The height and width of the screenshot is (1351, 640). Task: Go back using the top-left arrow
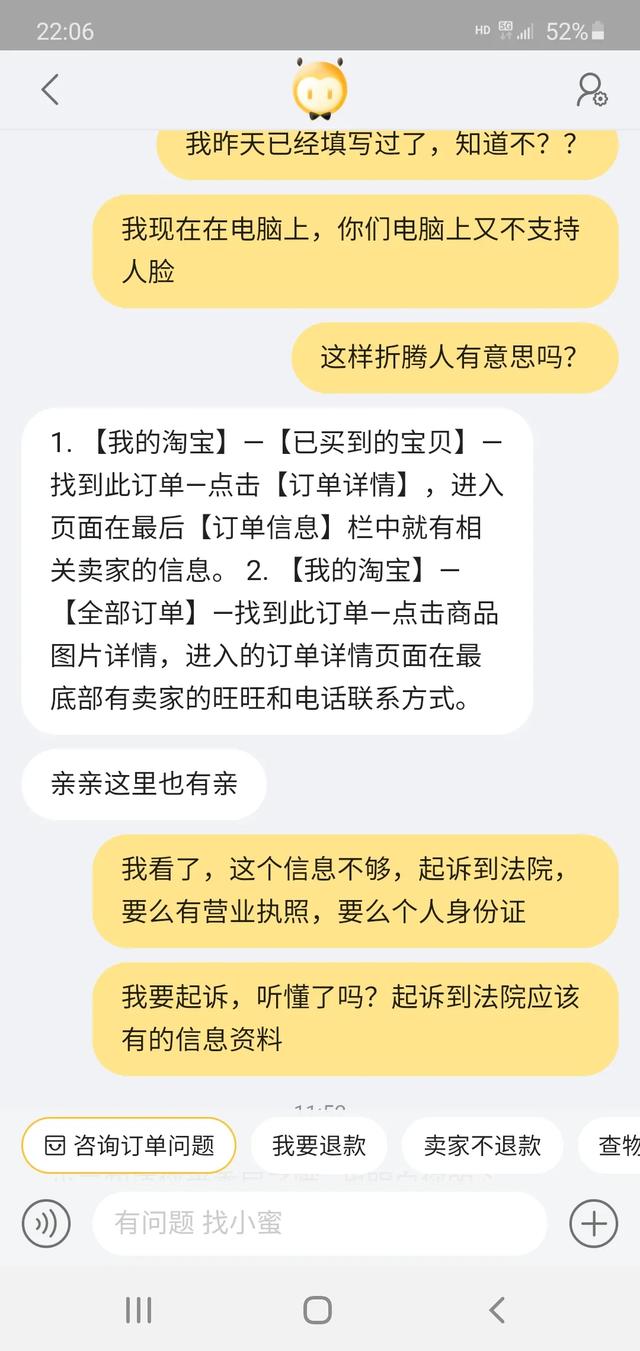[x=49, y=90]
